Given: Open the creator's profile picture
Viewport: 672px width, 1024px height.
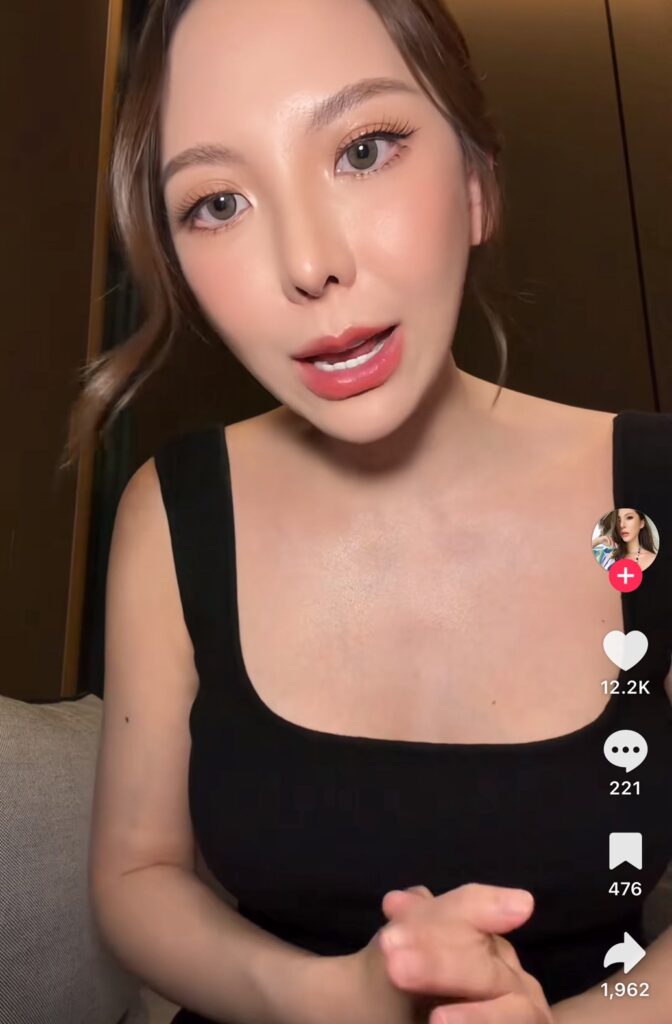Looking at the screenshot, I should tap(625, 538).
